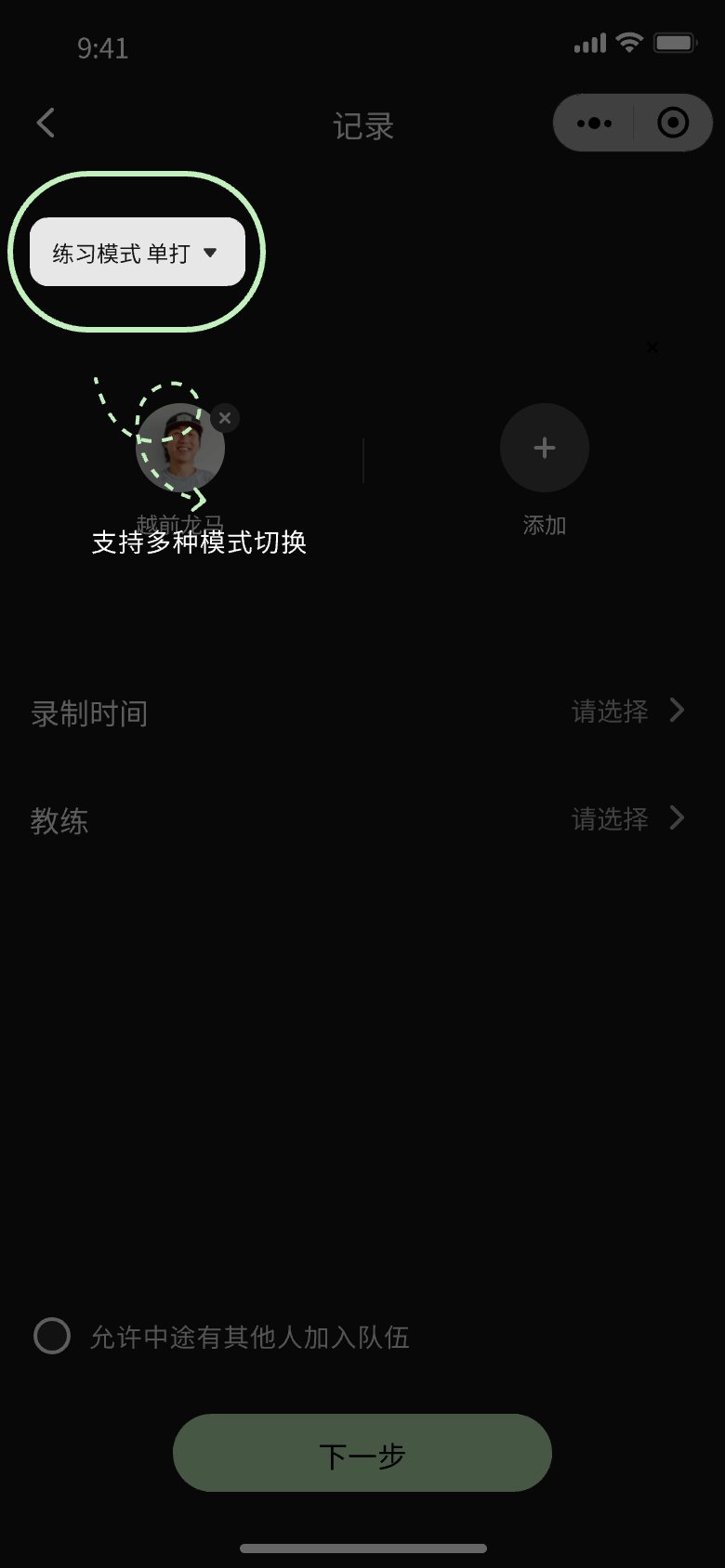The image size is (725, 1568).
Task: Tap the 越前龙马 player avatar
Action: (180, 448)
